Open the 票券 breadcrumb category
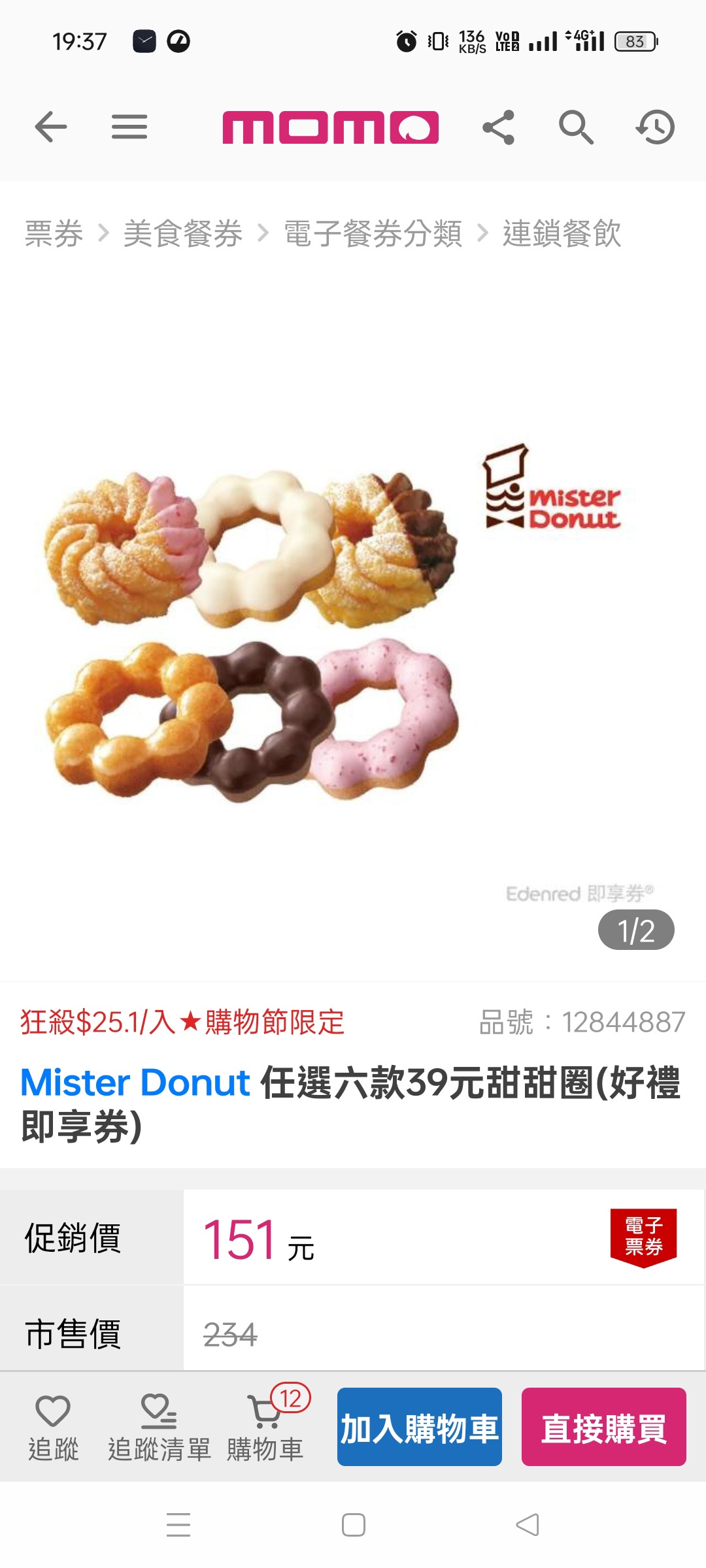Viewport: 706px width, 1568px height. [54, 233]
